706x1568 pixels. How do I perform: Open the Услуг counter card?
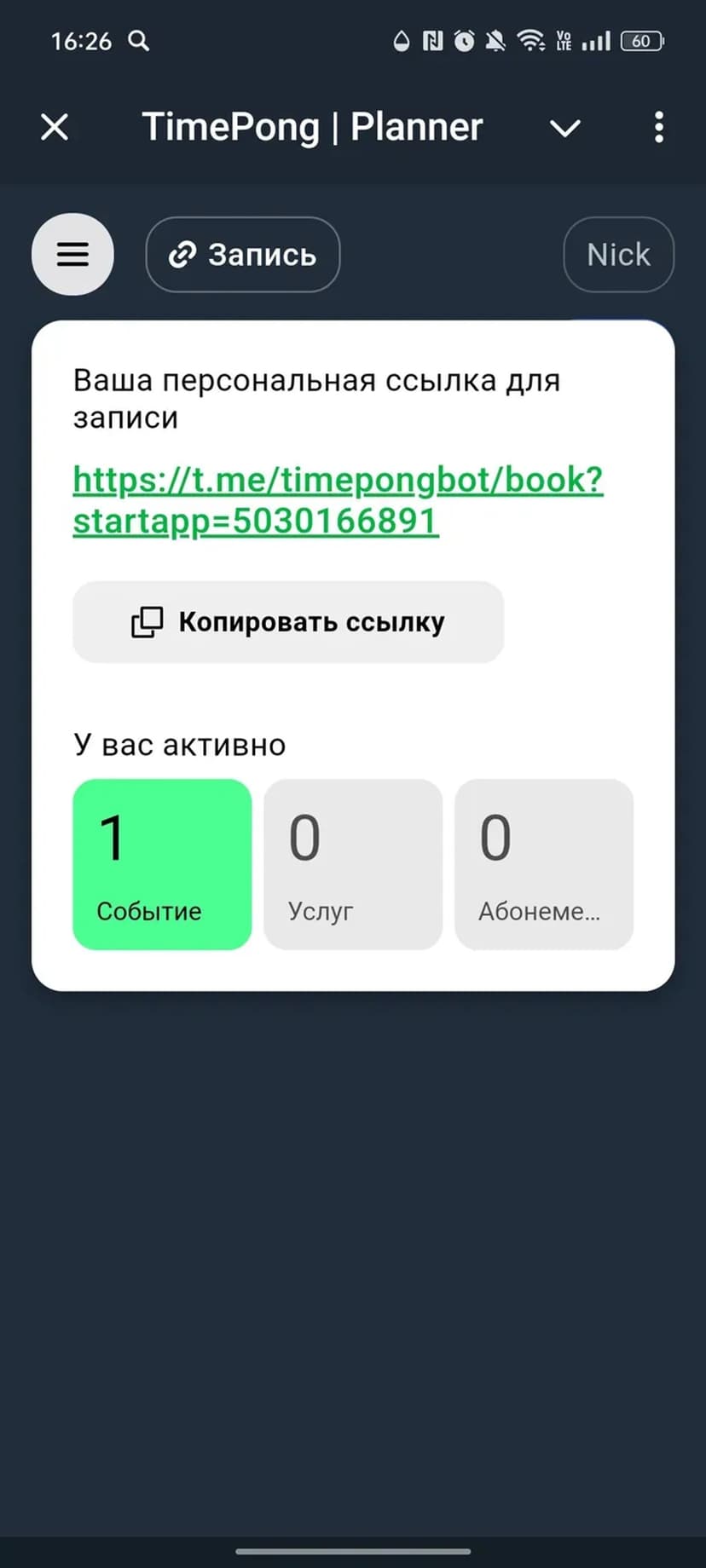tap(353, 864)
